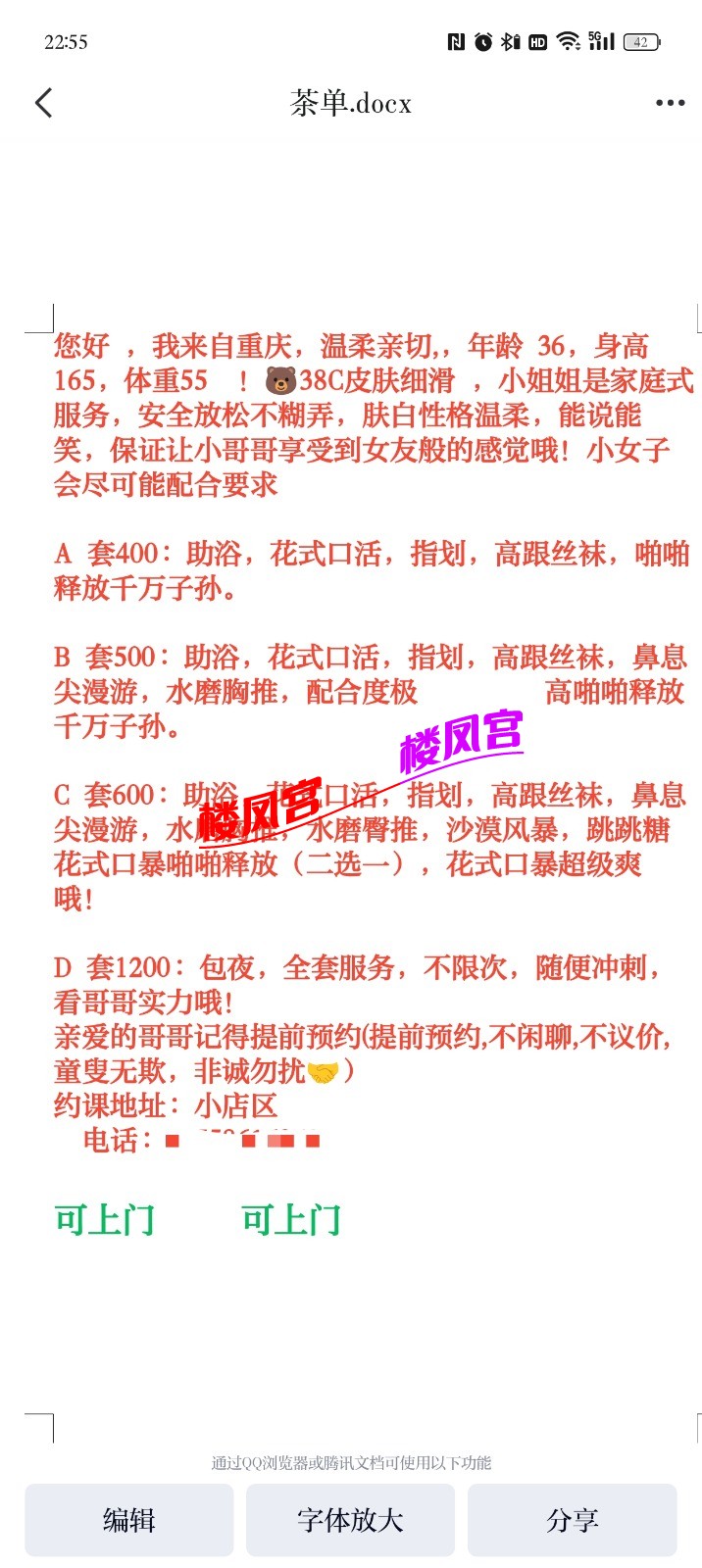
Task: Share the document via 分享
Action: point(572,1520)
